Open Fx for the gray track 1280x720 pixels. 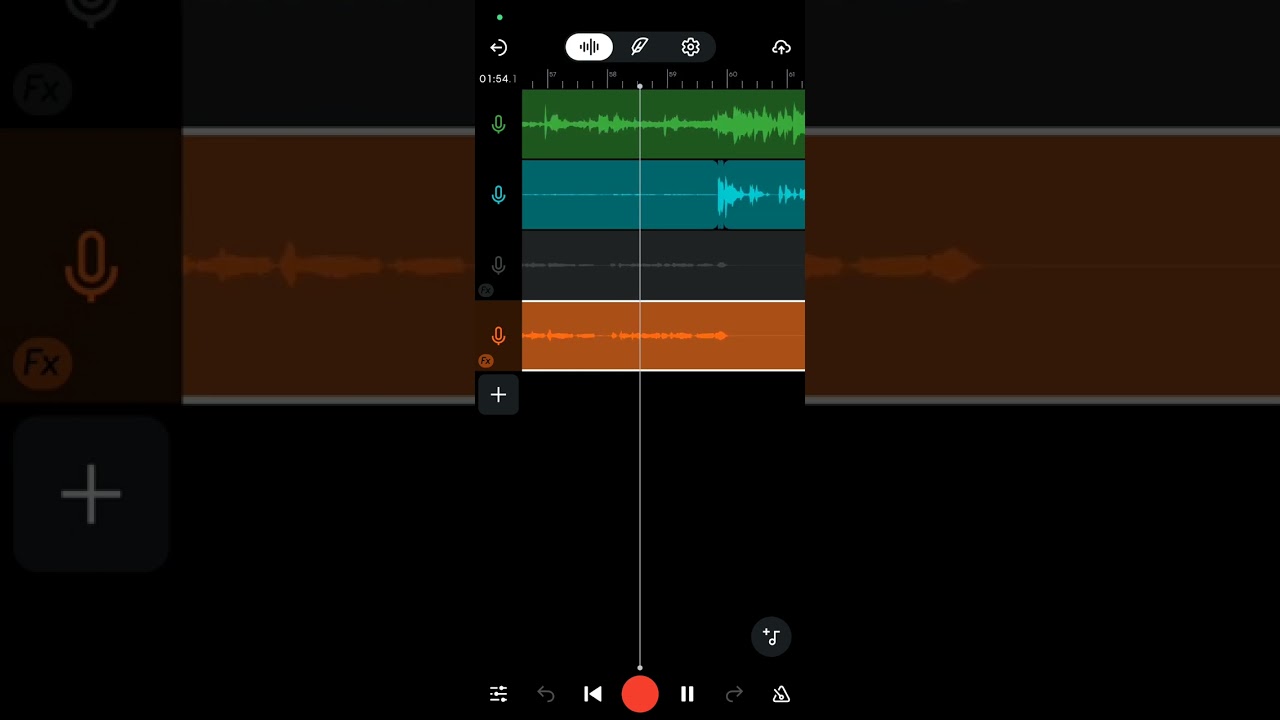click(486, 291)
